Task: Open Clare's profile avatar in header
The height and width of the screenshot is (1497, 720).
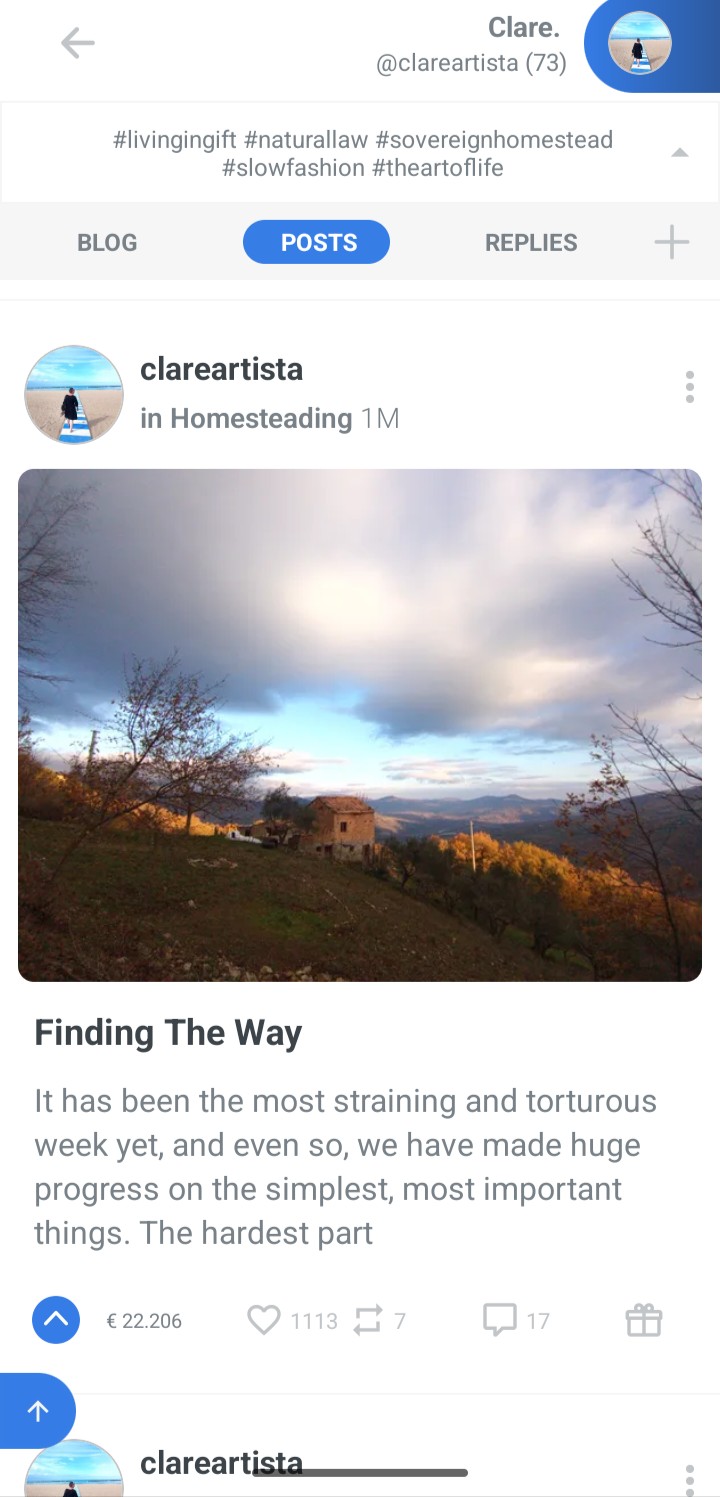Action: tap(640, 43)
